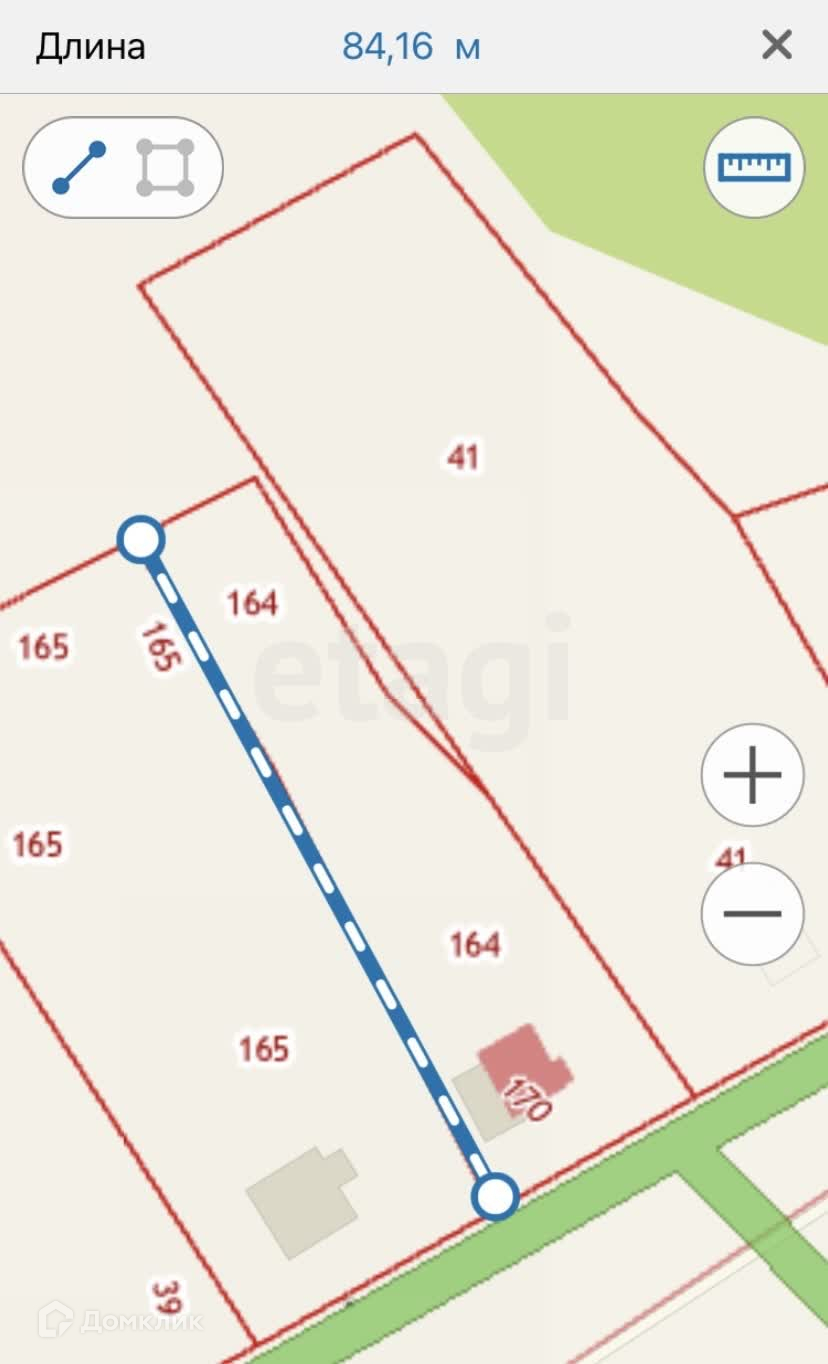Zoom in on the map
The image size is (828, 1364).
pos(752,775)
